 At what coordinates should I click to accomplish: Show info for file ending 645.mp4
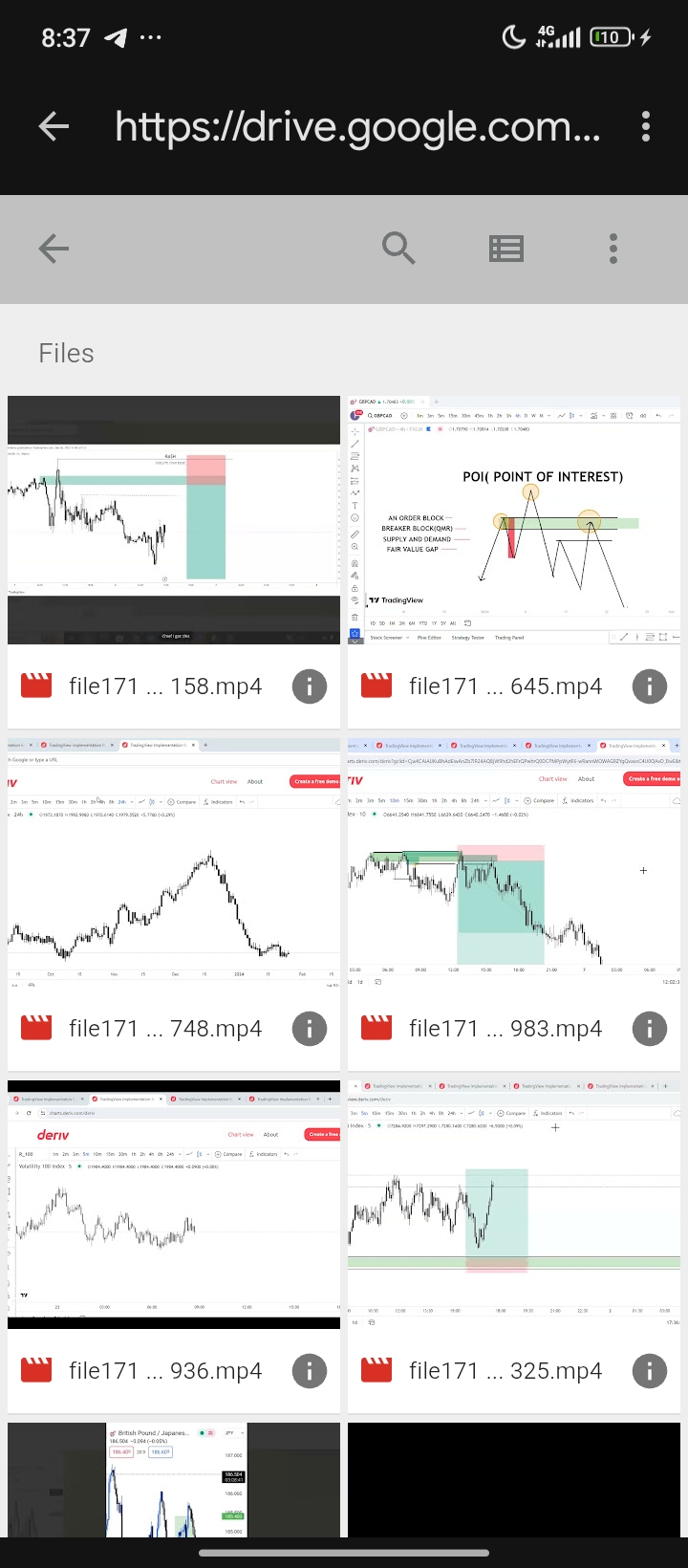[x=650, y=686]
